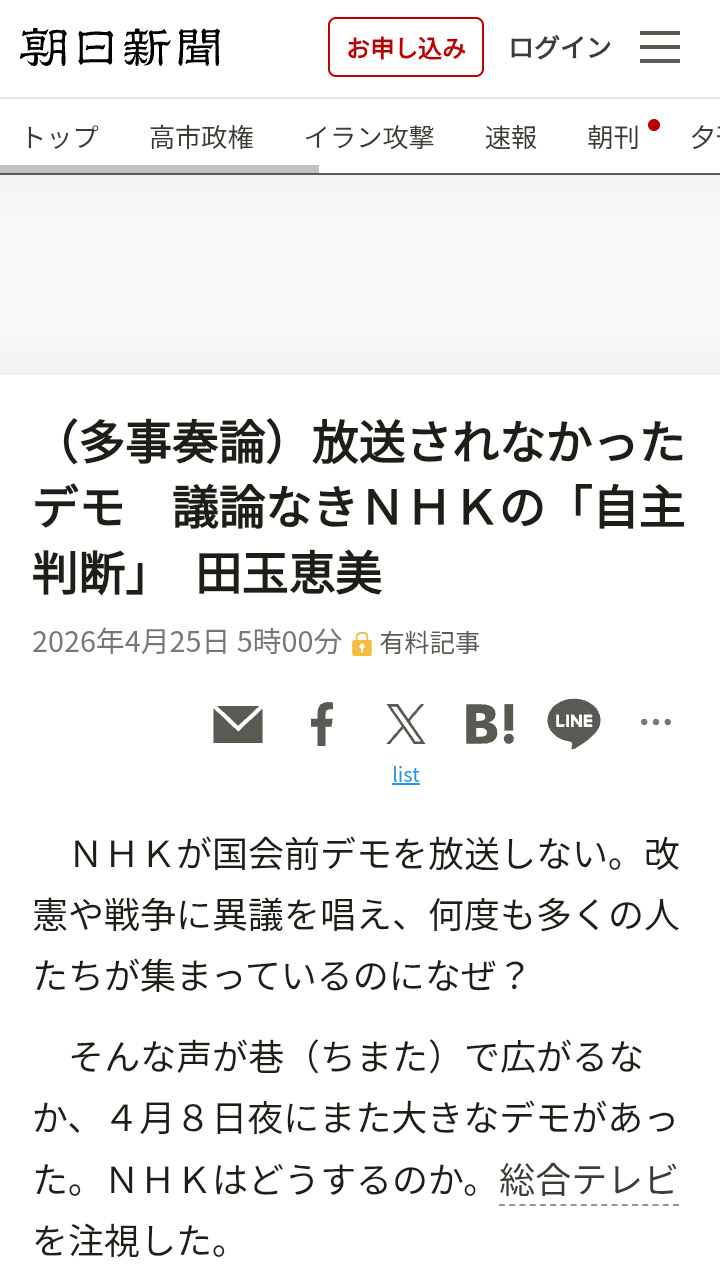This screenshot has height=1275, width=720.
Task: Share the article on Facebook
Action: click(x=321, y=724)
